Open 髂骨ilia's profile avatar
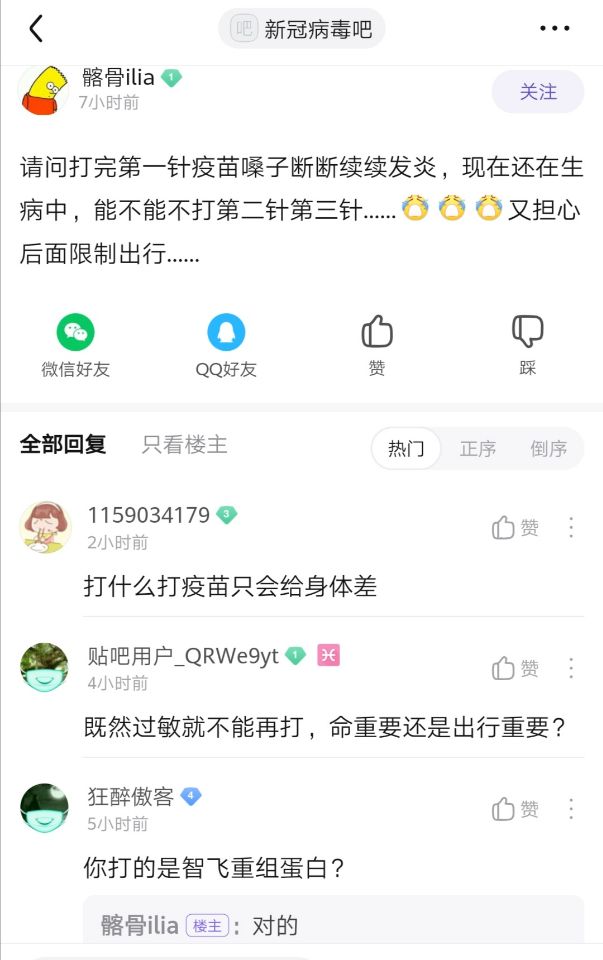Viewport: 603px width, 960px height. 44,91
